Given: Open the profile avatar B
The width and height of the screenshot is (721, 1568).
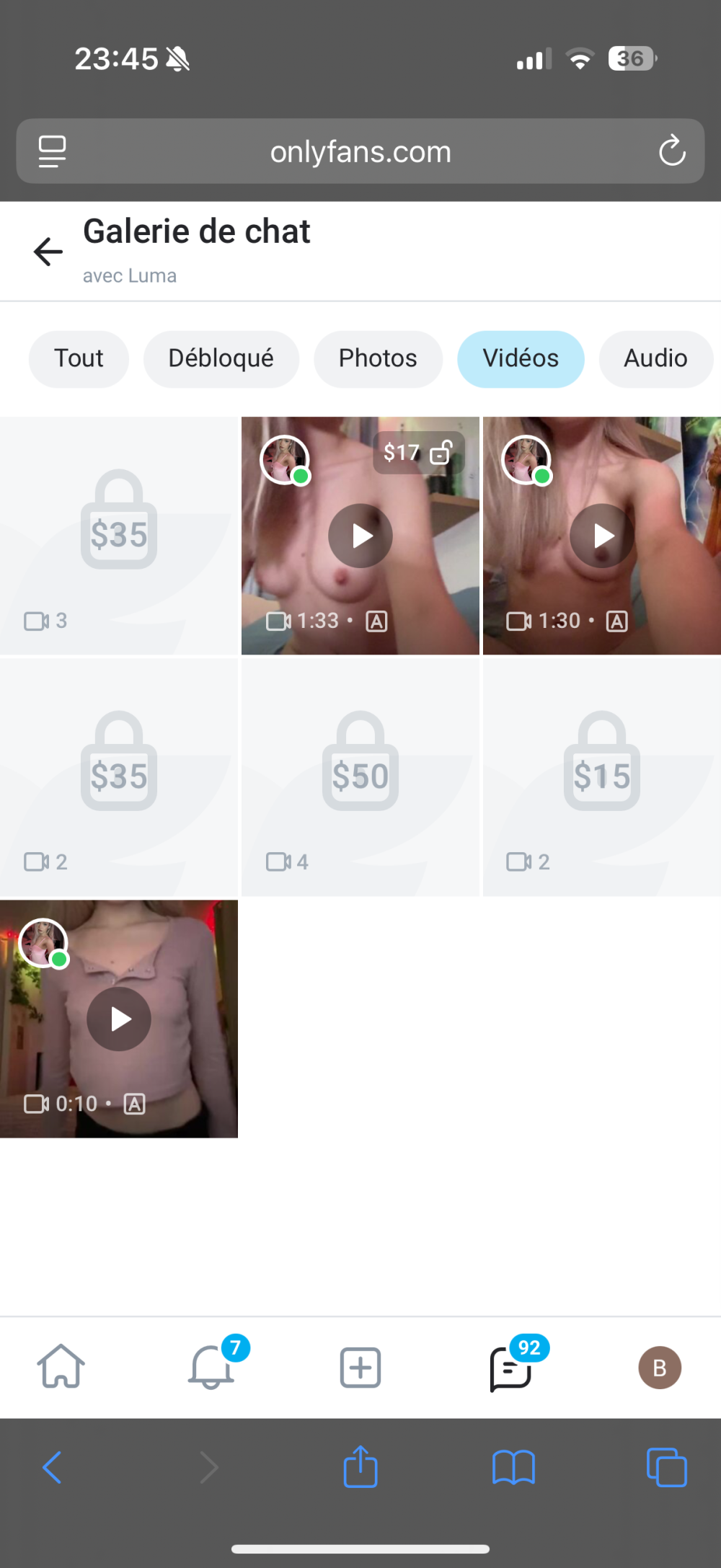Looking at the screenshot, I should click(x=660, y=1367).
